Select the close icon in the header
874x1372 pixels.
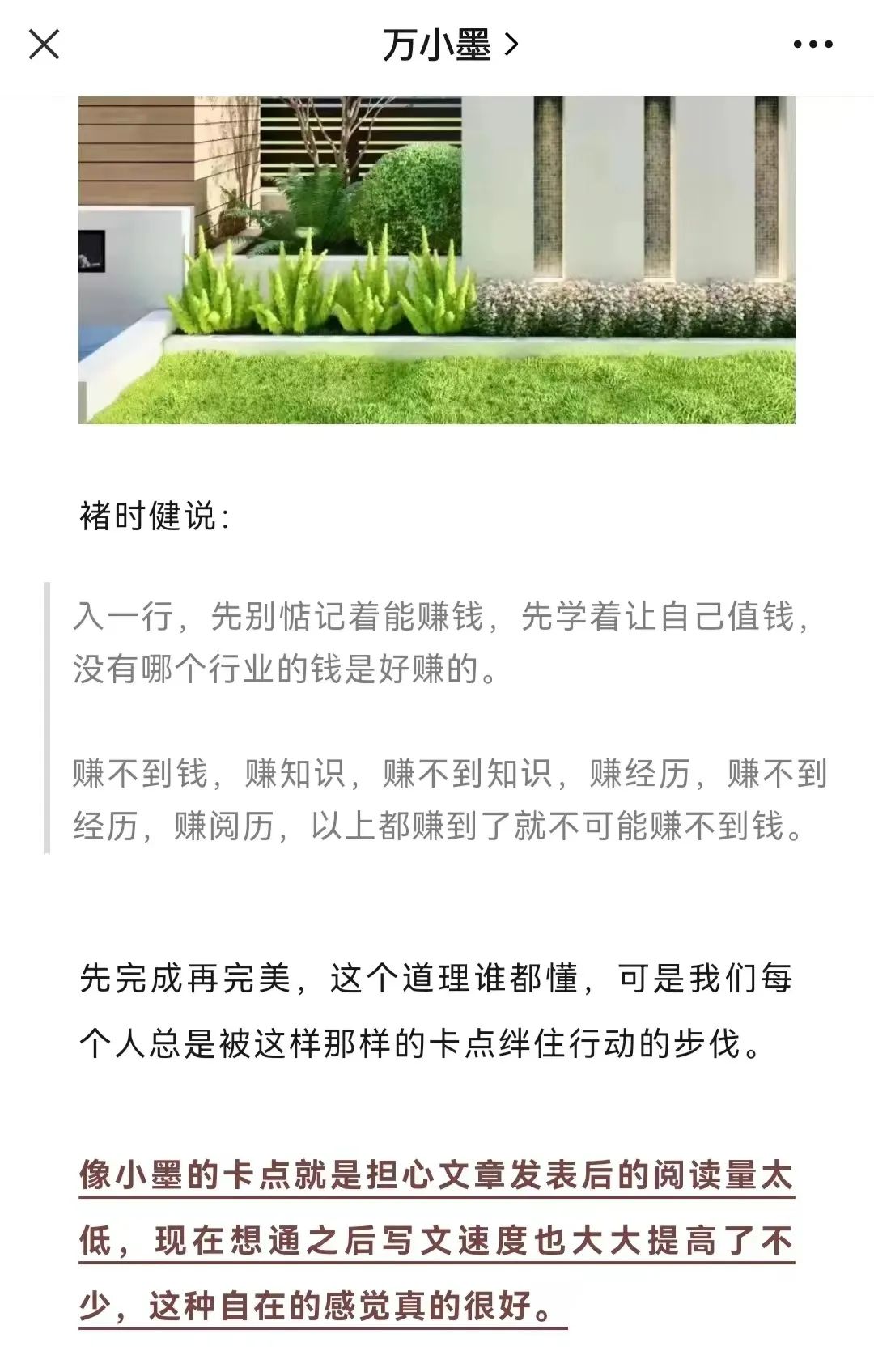click(45, 45)
